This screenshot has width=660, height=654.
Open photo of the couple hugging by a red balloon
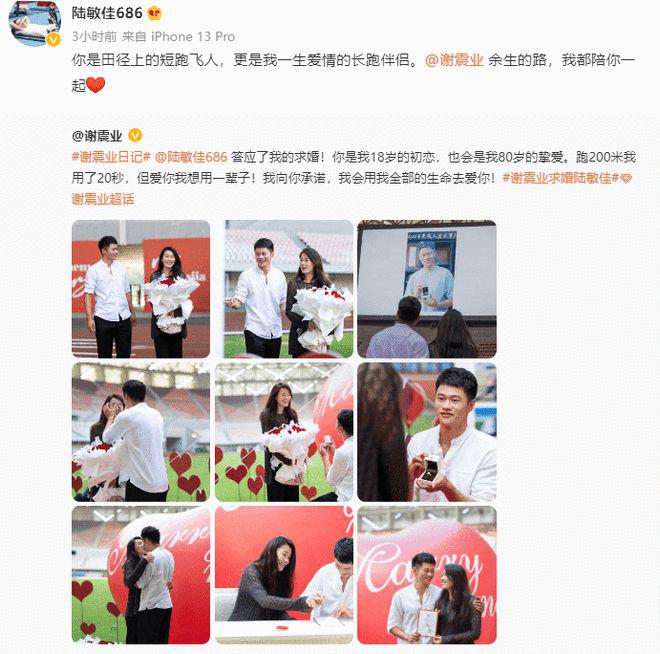coord(141,575)
